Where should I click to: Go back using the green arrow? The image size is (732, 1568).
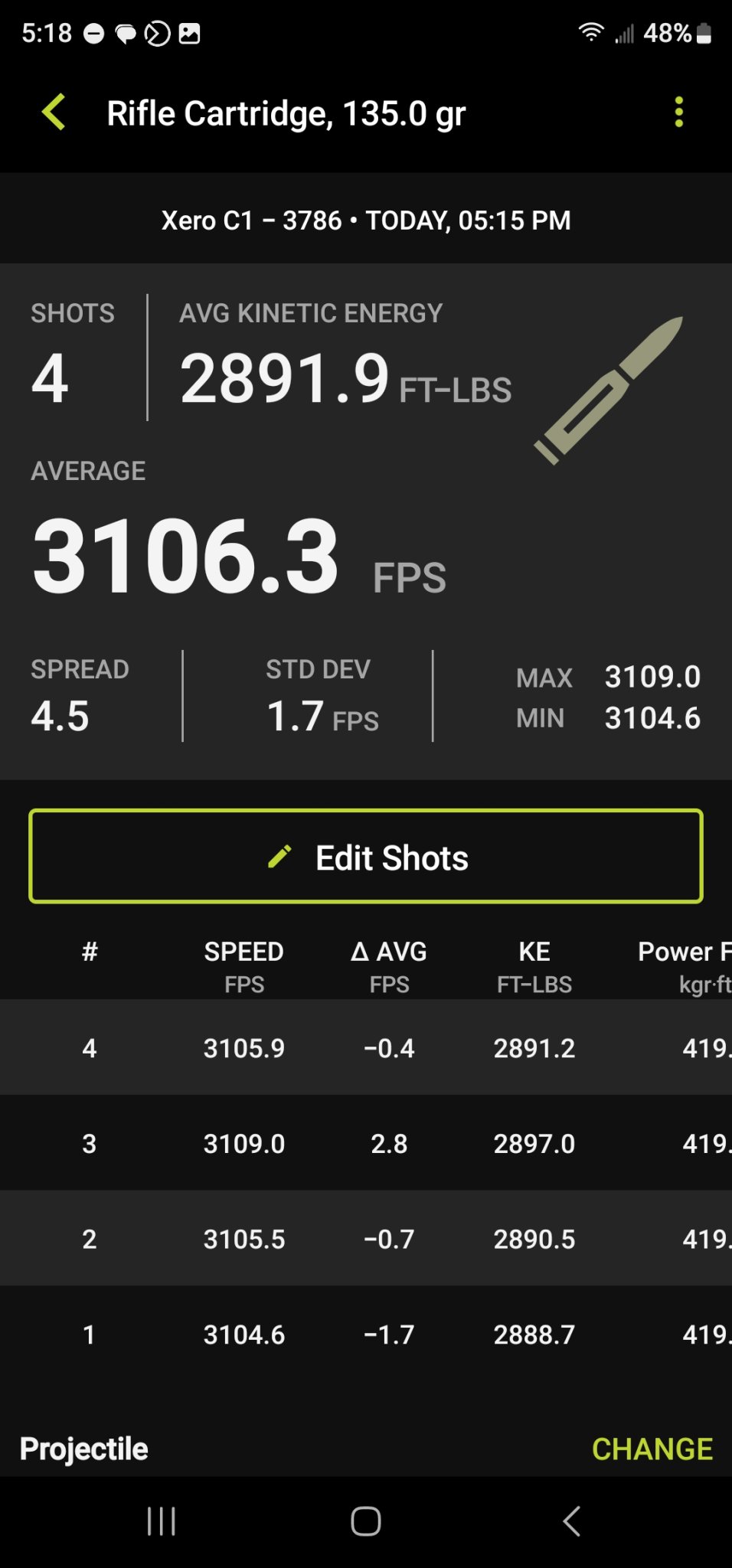pyautogui.click(x=54, y=113)
